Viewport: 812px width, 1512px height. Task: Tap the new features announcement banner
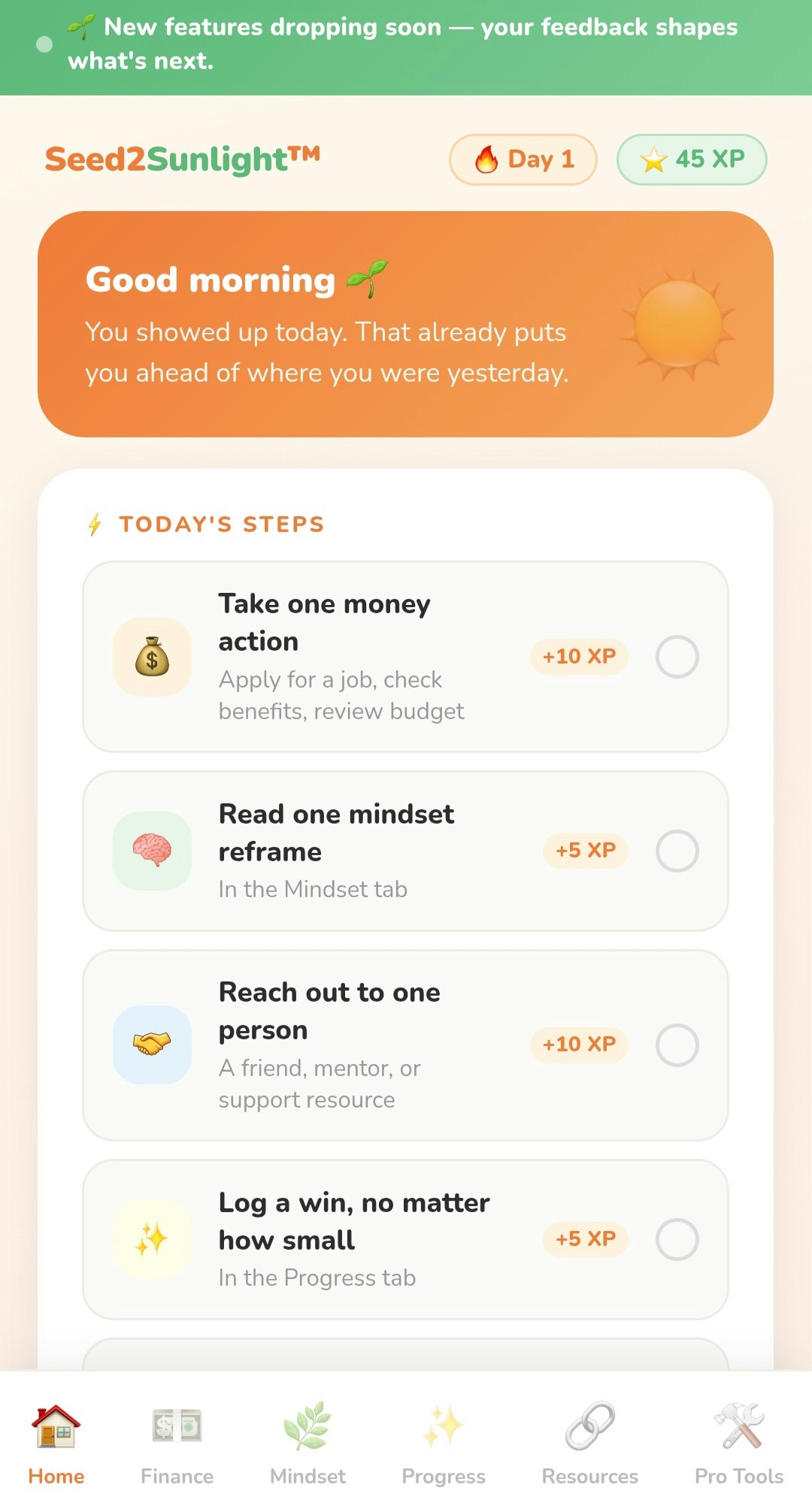click(x=406, y=44)
